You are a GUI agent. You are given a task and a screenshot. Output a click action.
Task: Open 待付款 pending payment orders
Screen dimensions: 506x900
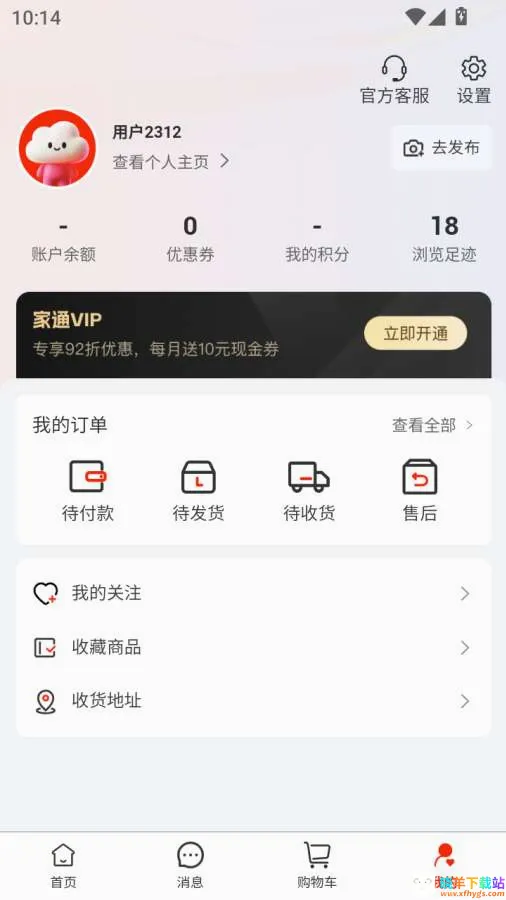pos(88,491)
